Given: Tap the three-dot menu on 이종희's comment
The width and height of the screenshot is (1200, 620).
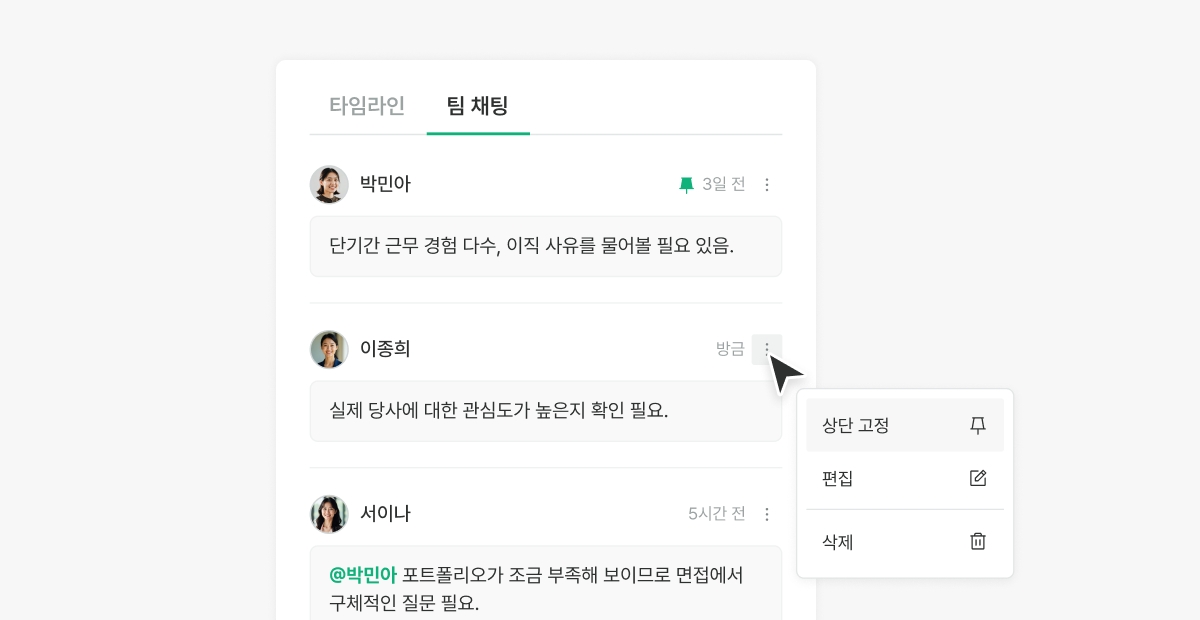Looking at the screenshot, I should (767, 349).
